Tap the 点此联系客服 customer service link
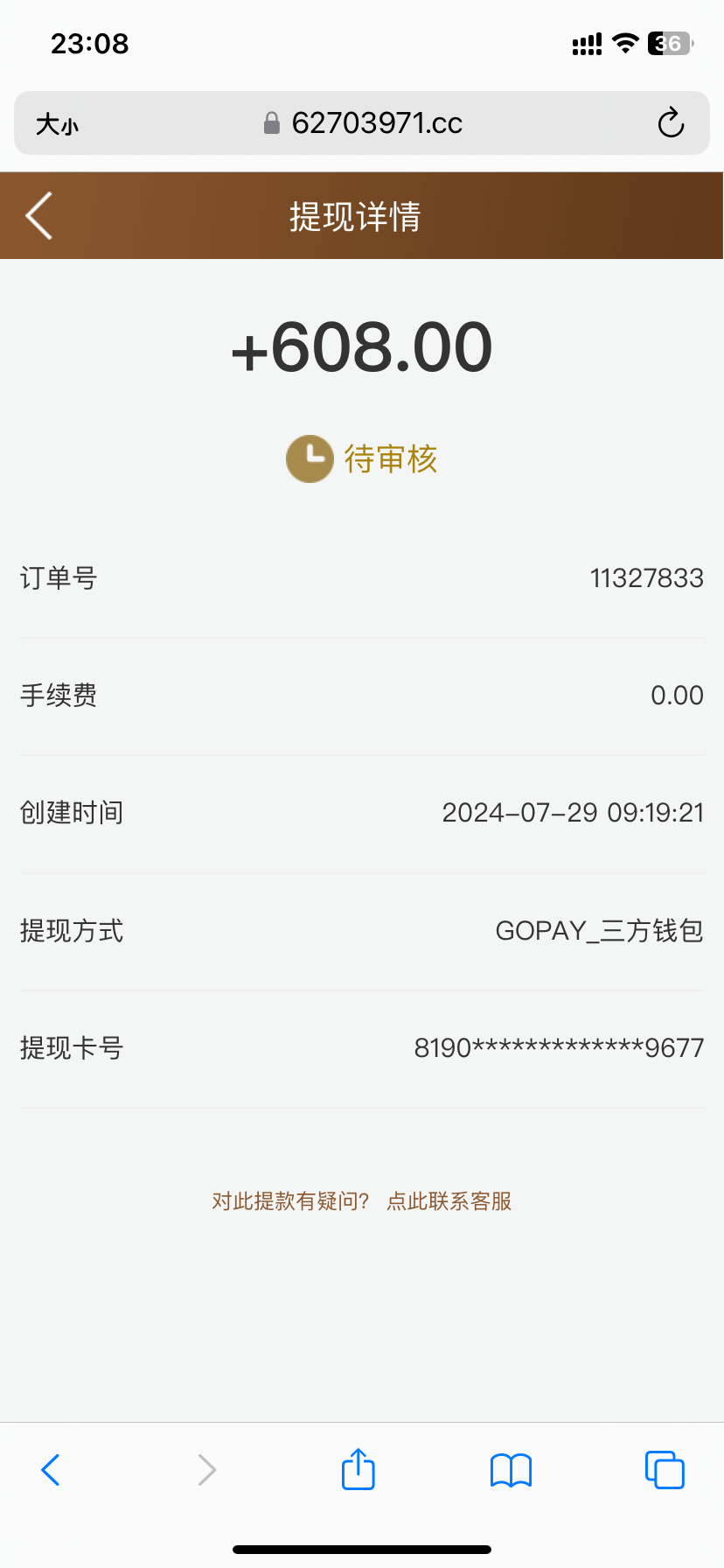This screenshot has height=1568, width=724. click(x=449, y=1200)
